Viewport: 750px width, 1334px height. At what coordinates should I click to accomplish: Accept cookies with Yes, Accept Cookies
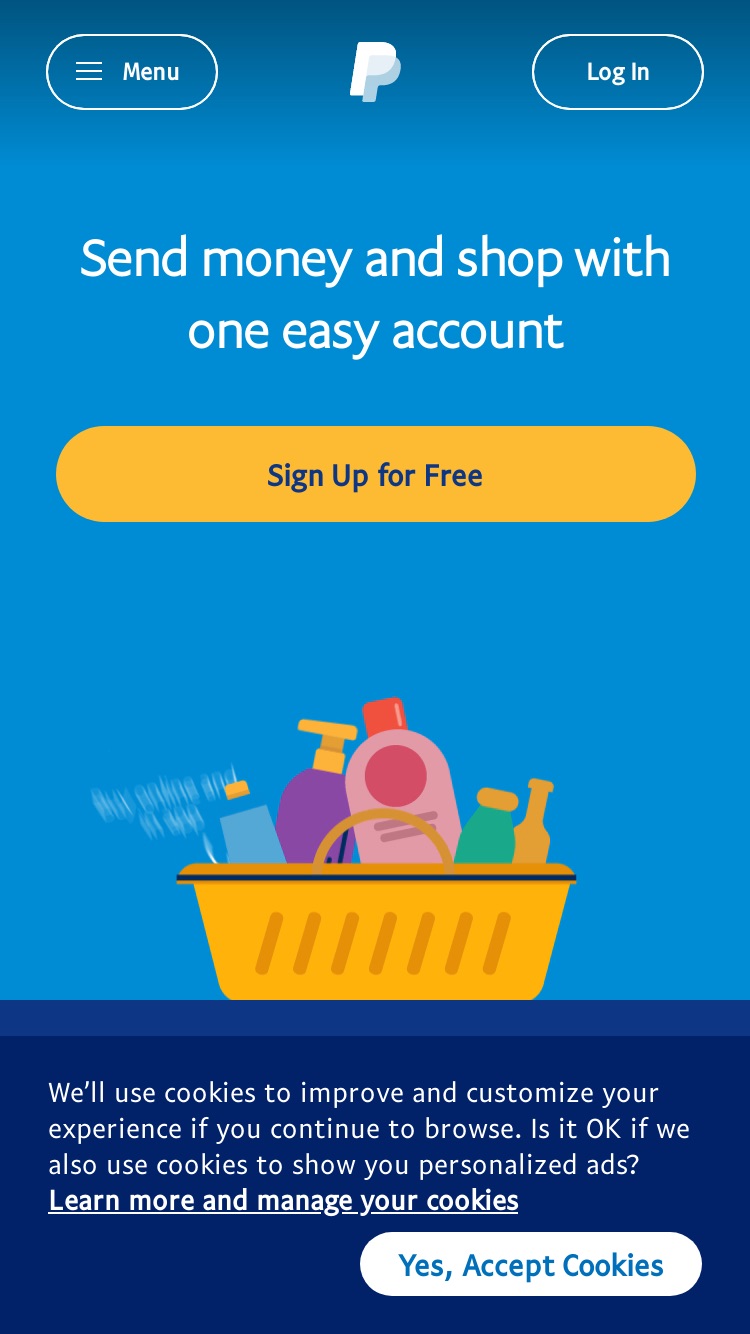(x=531, y=1265)
